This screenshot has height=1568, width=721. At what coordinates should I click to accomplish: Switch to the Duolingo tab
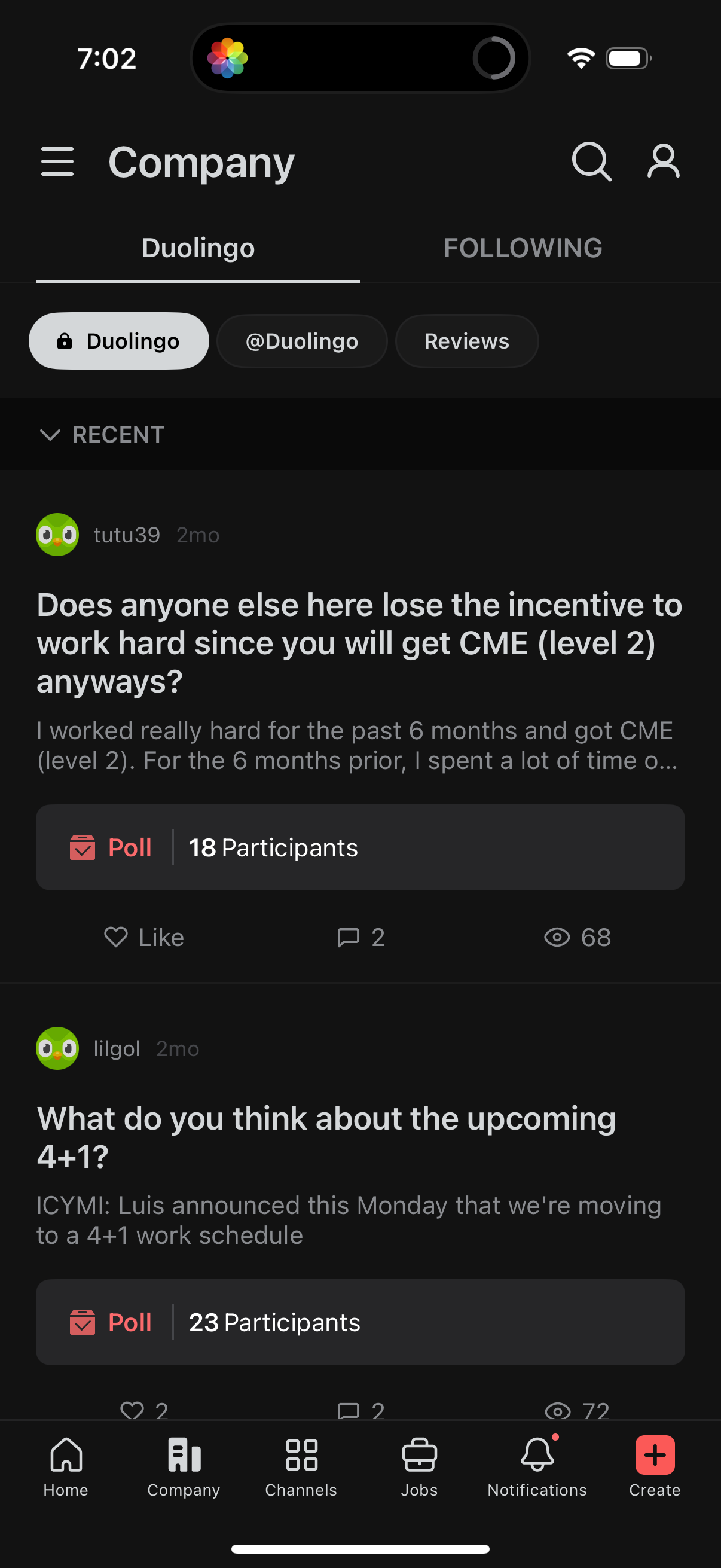197,248
